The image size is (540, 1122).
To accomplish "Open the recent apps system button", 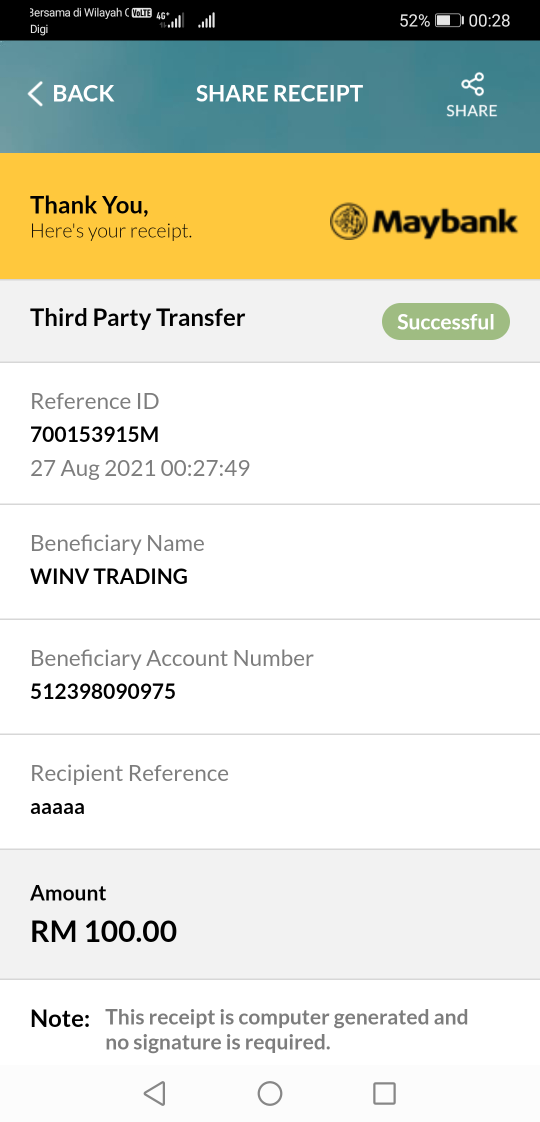I will tap(385, 1093).
